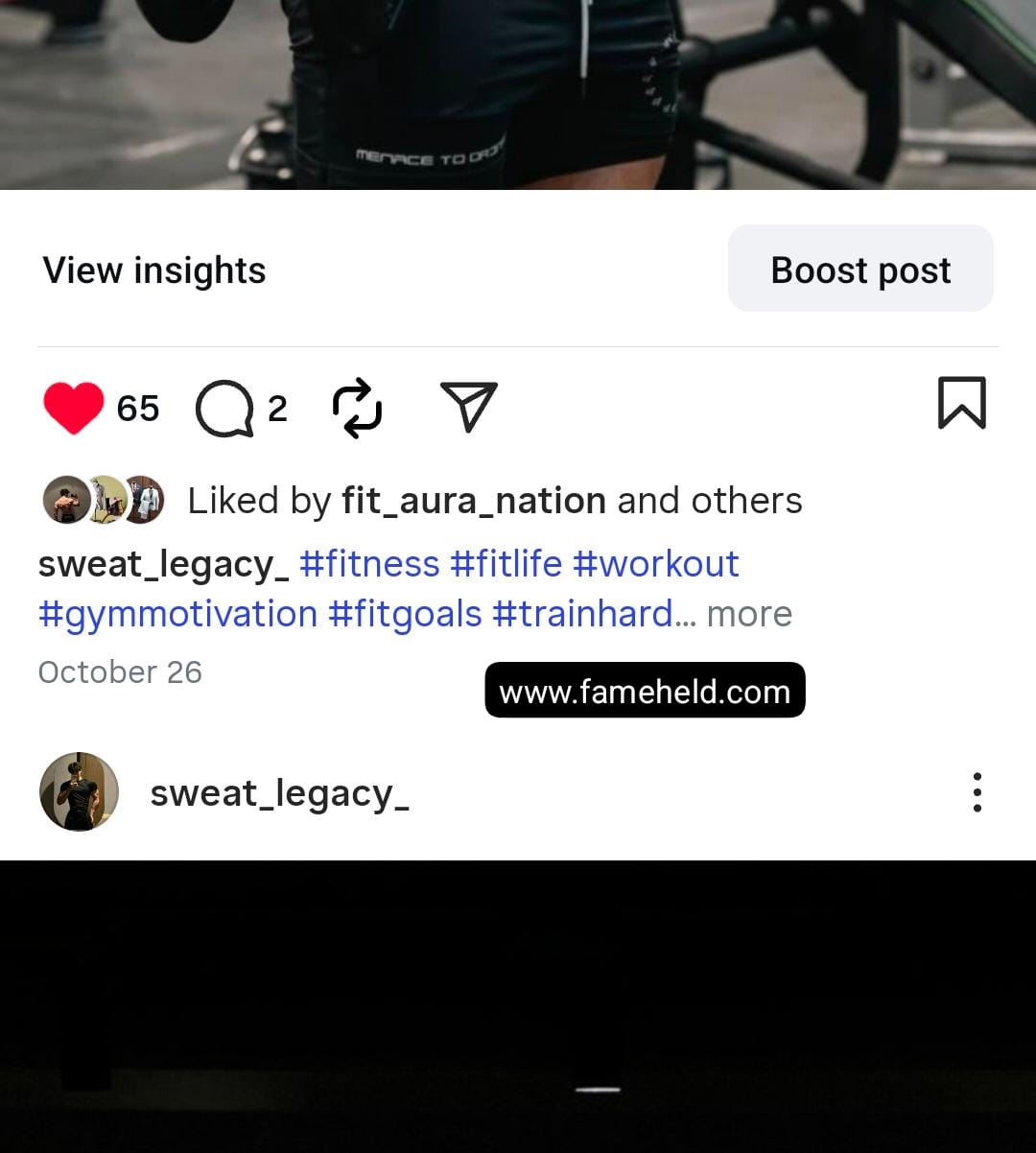The height and width of the screenshot is (1153, 1036).
Task: Unlike the post via the red heart
Action: (x=74, y=408)
